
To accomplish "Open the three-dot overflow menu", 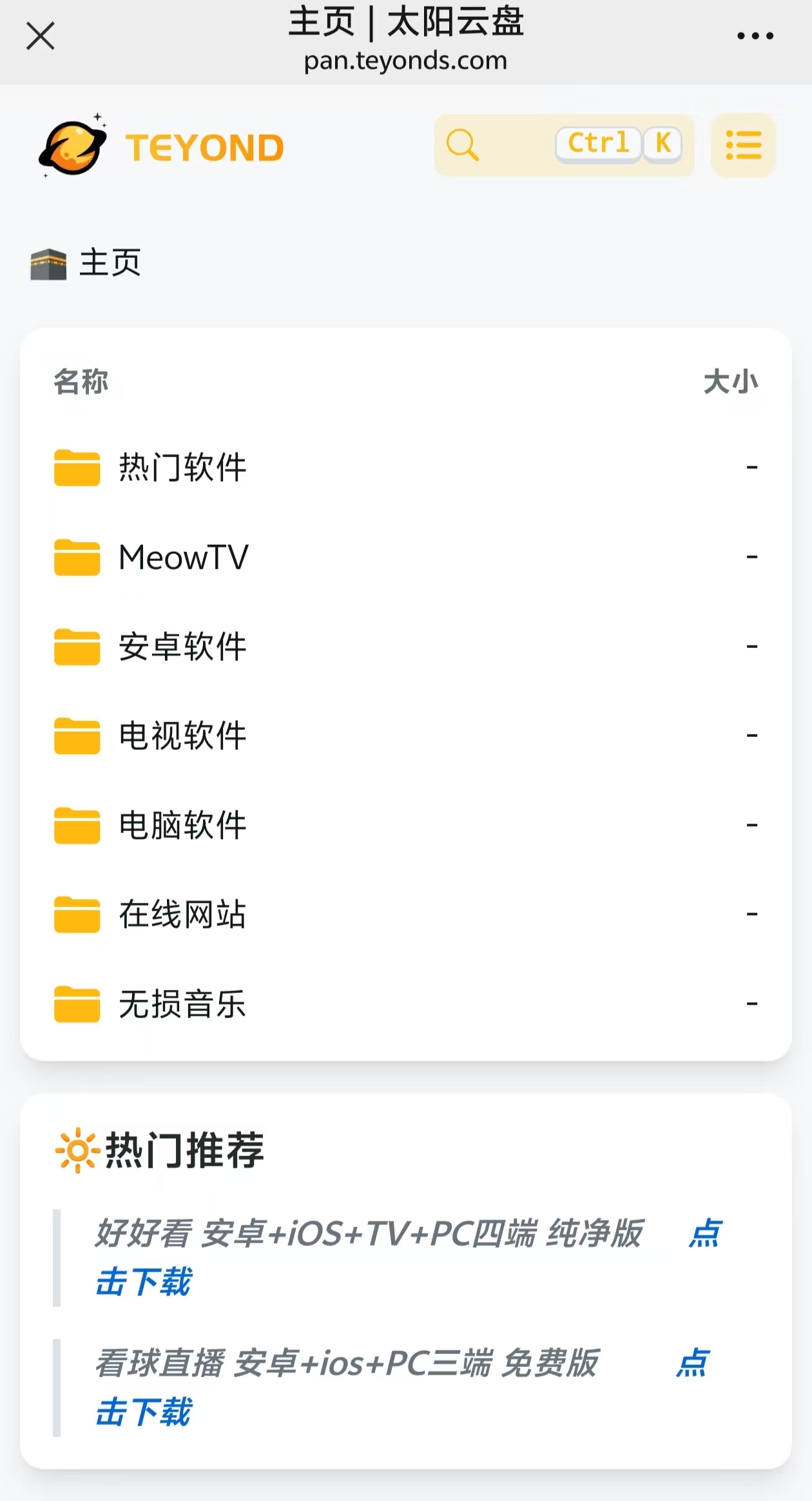I will coord(755,36).
